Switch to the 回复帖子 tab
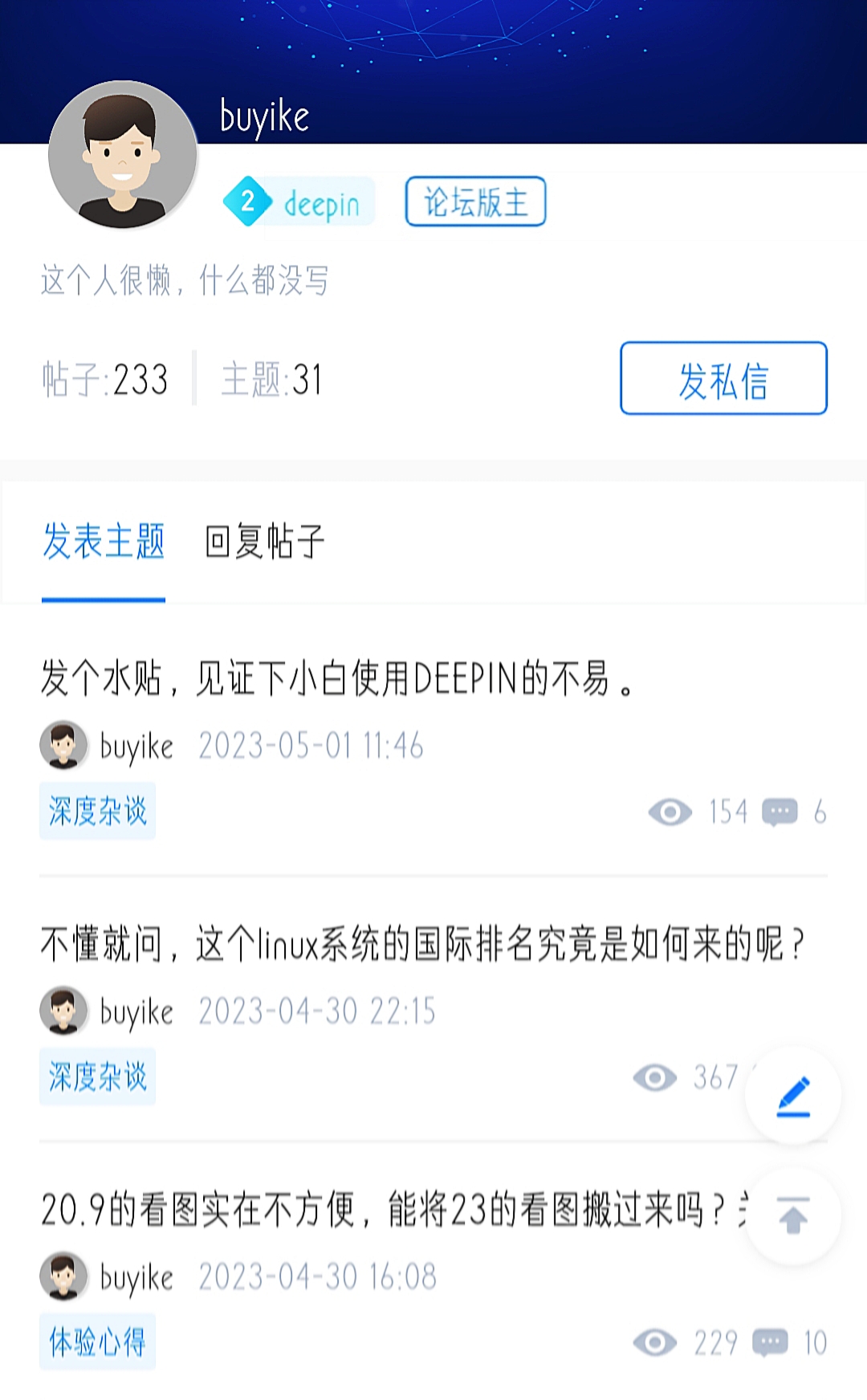This screenshot has height=1400, width=867. 264,541
